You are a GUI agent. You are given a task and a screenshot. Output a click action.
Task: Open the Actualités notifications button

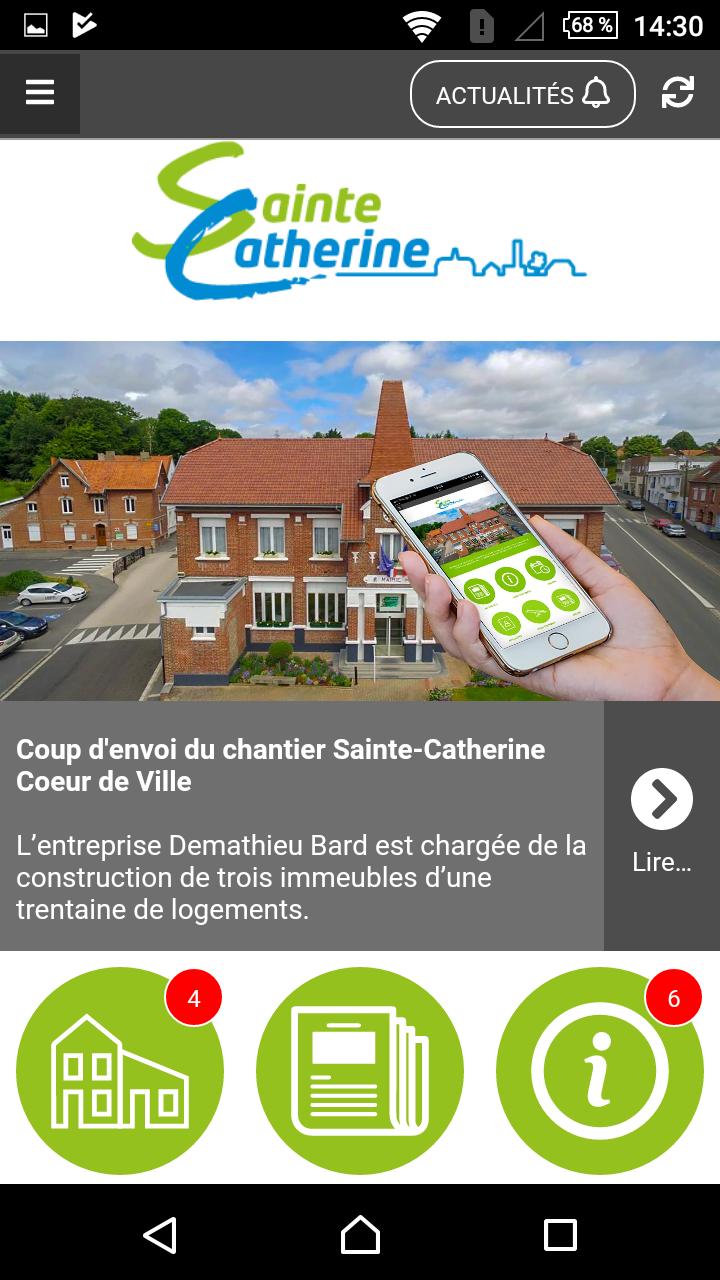click(522, 94)
